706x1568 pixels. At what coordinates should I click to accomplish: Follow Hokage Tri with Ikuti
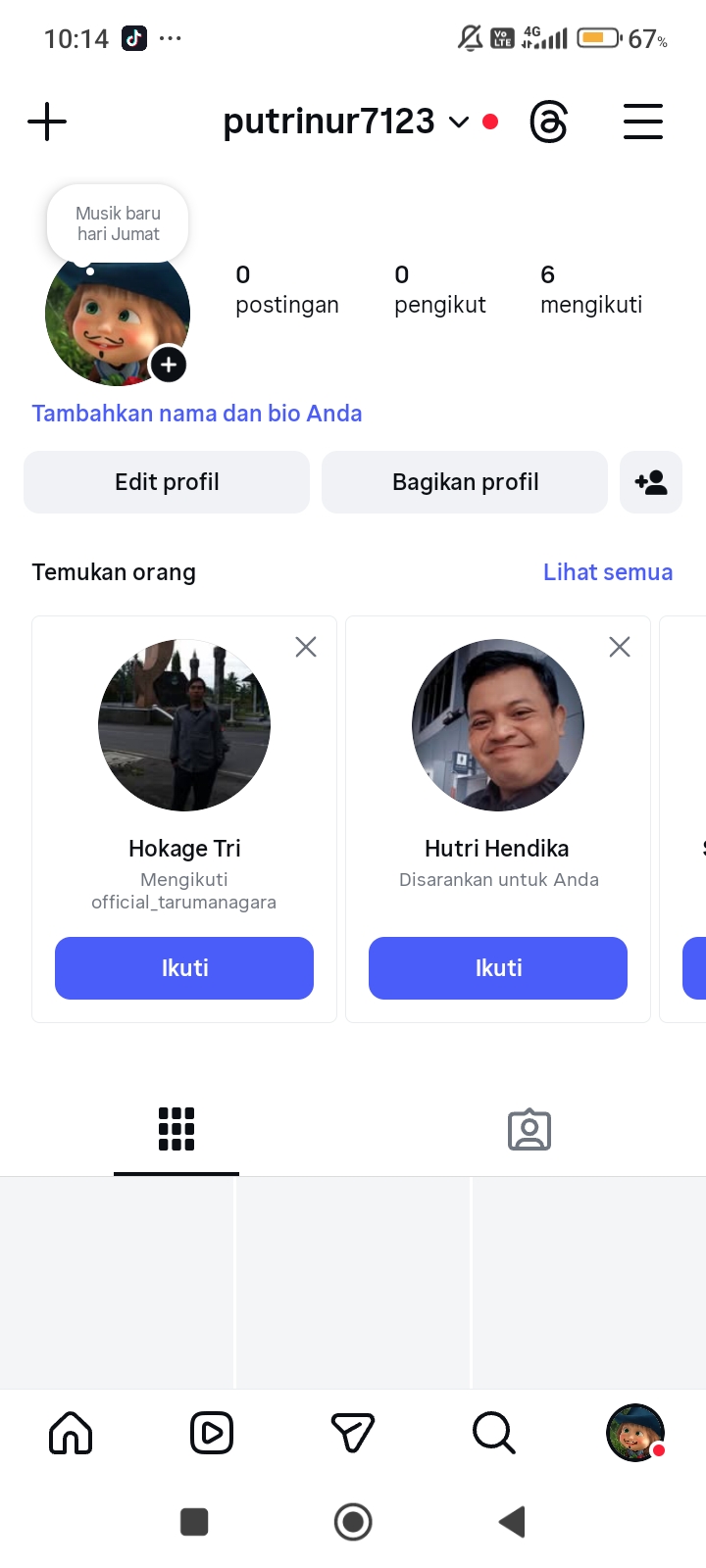(x=184, y=968)
